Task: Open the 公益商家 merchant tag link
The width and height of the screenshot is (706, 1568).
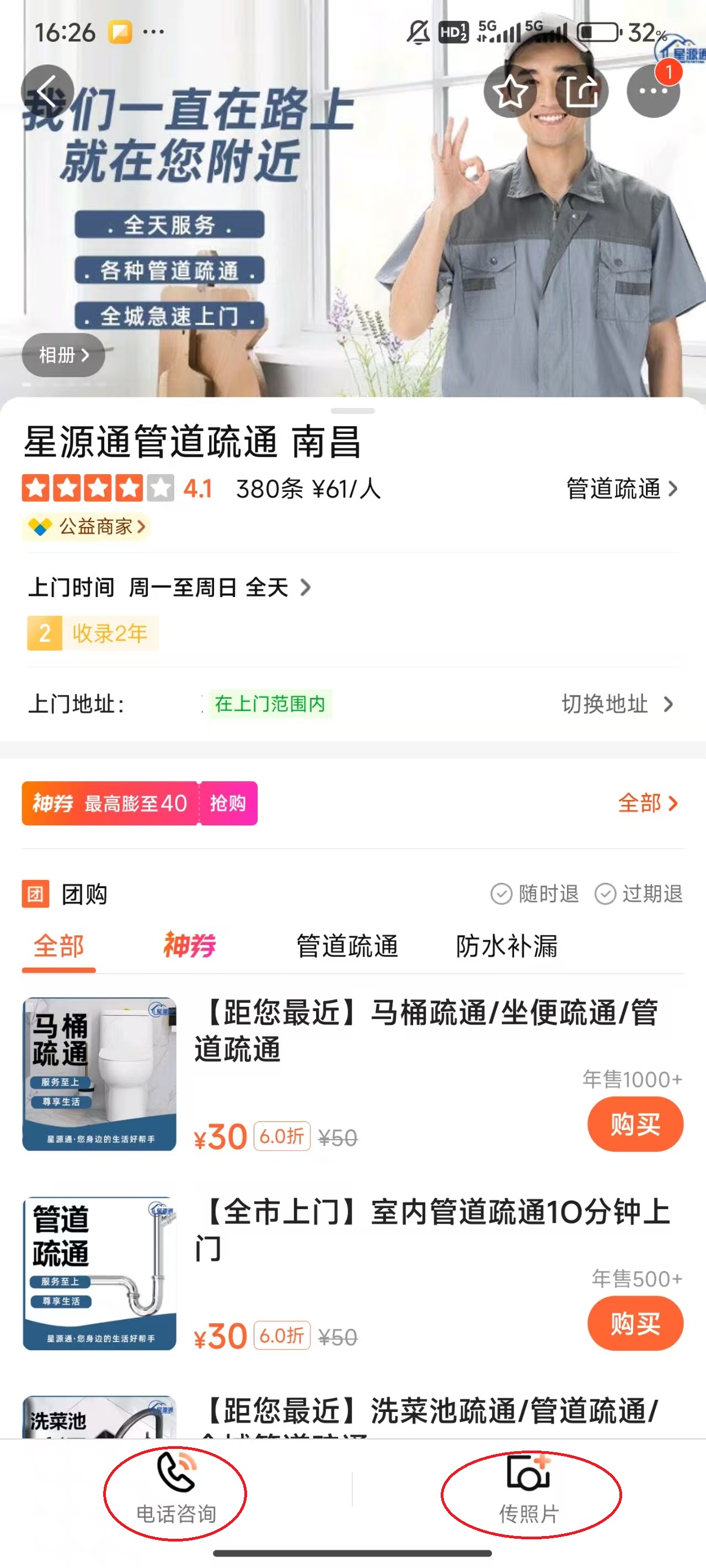Action: [x=85, y=527]
